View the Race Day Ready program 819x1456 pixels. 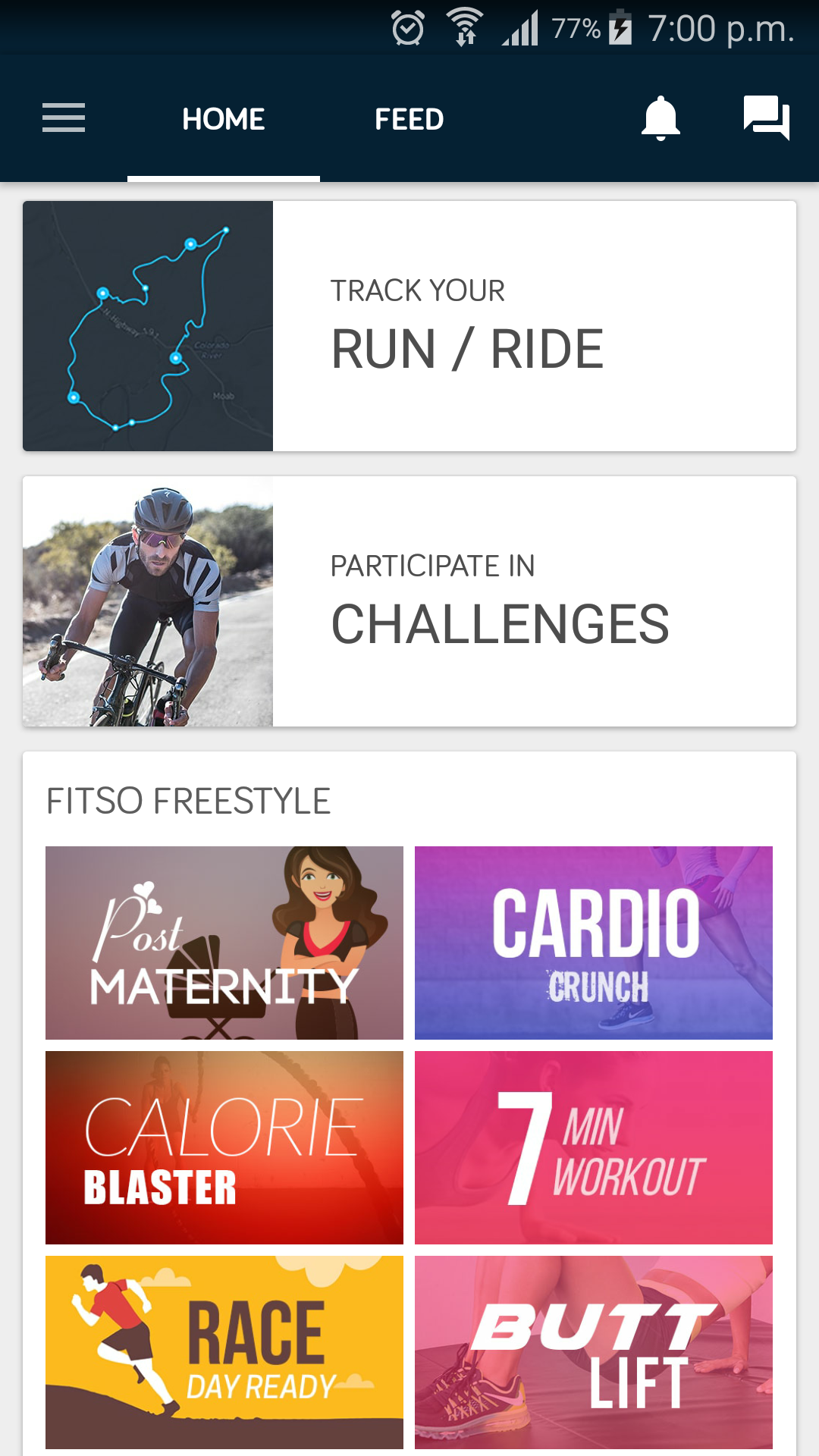224,1352
